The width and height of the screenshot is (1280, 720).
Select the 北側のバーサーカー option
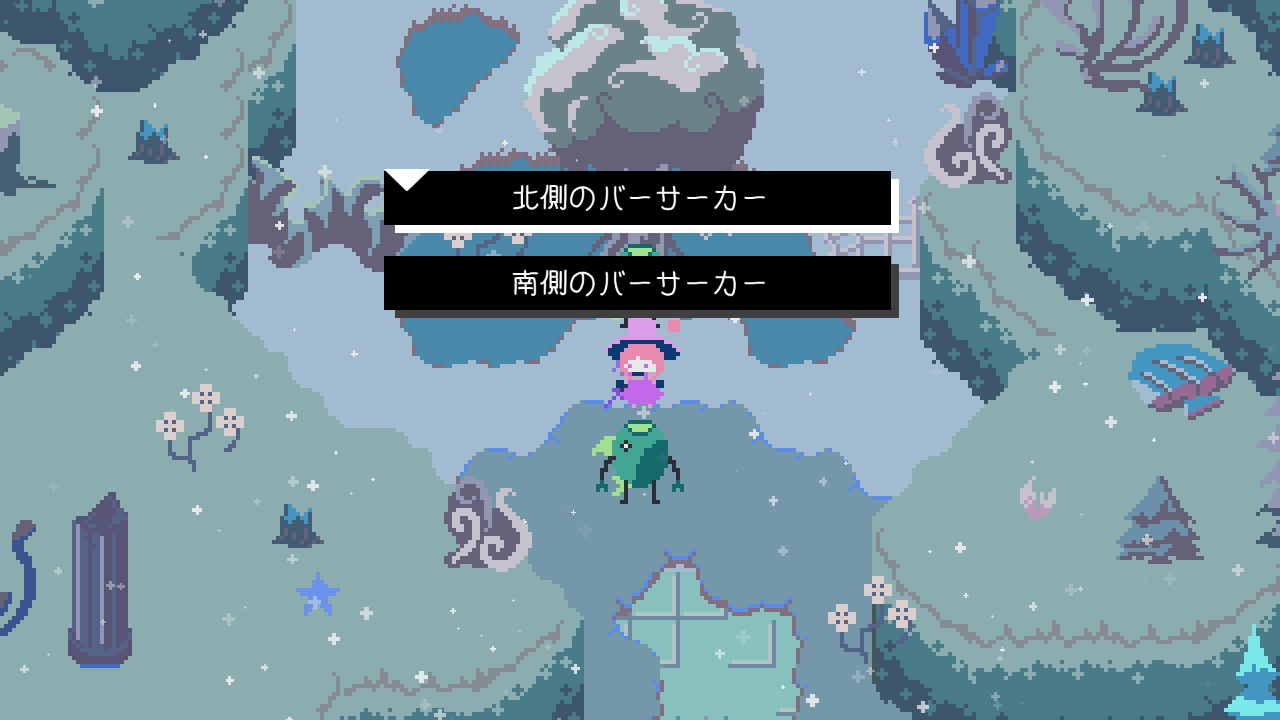coord(638,198)
